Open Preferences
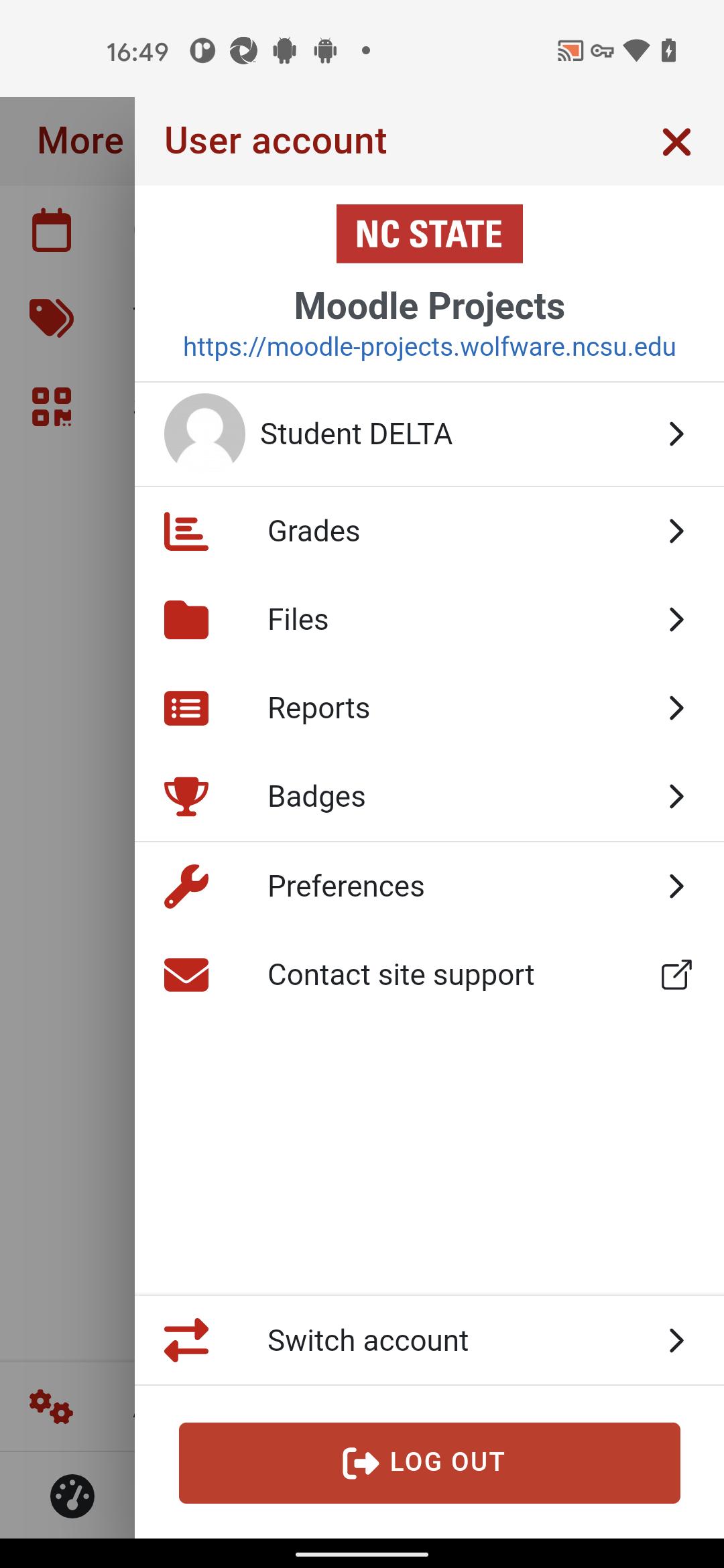 pos(429,887)
